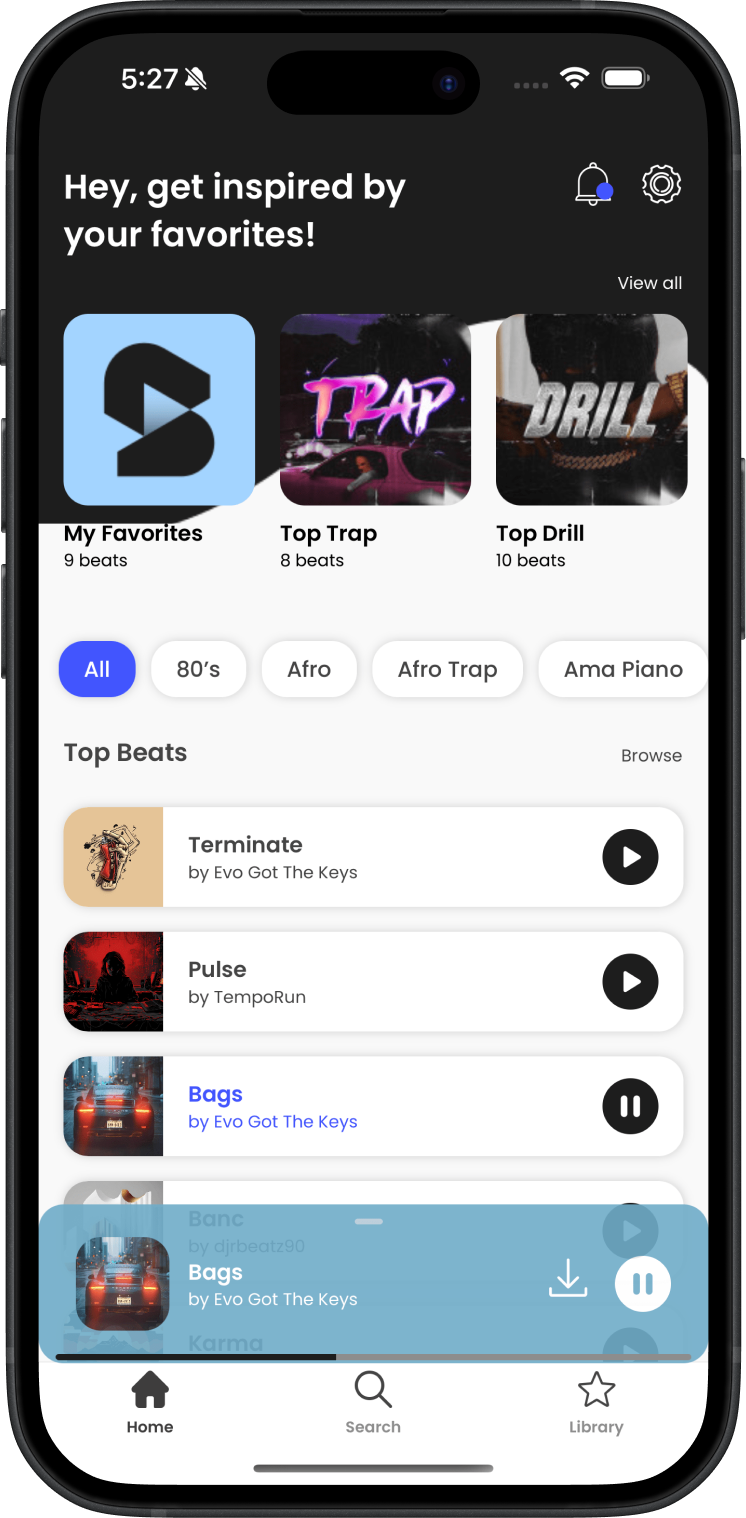Open My Favorites playlist

click(x=159, y=410)
